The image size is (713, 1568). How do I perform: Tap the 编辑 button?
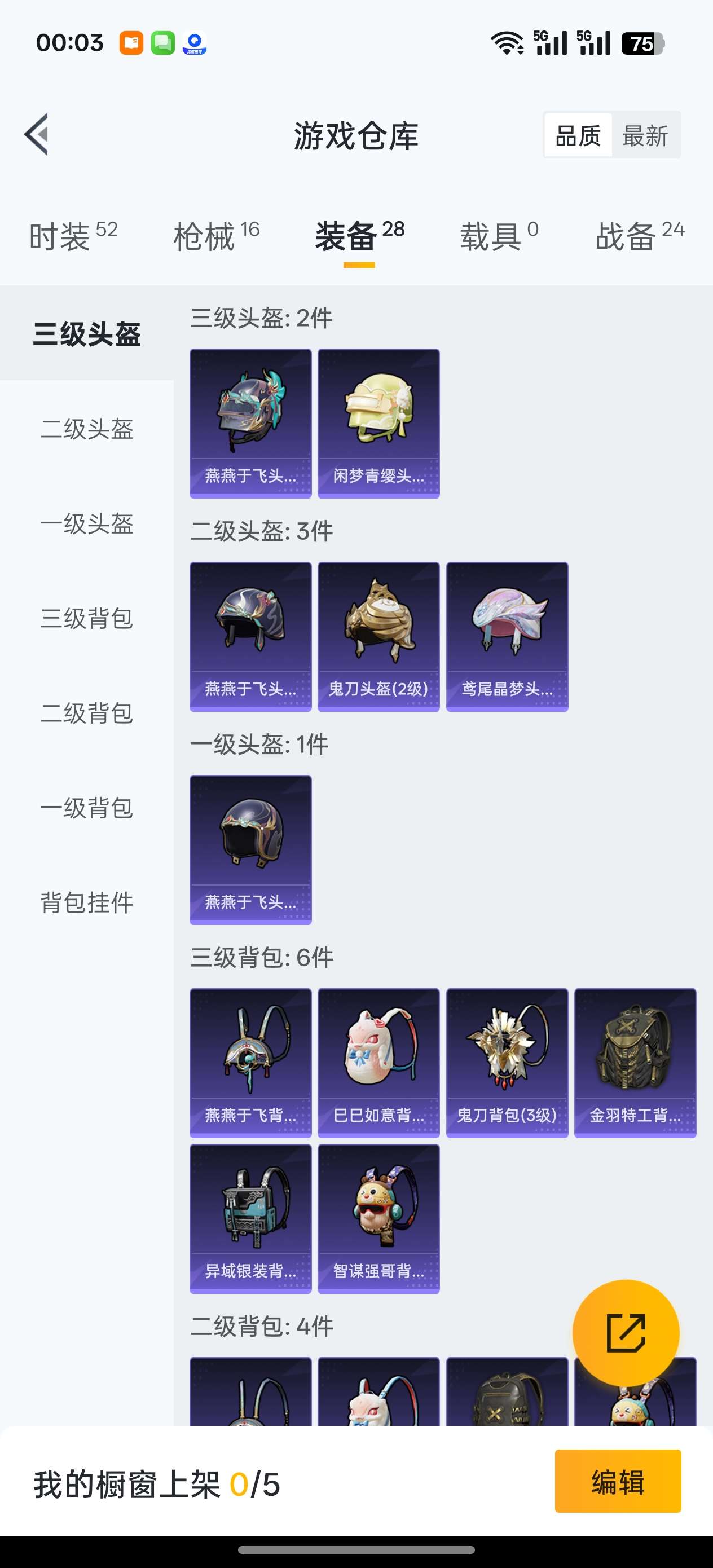click(618, 1481)
